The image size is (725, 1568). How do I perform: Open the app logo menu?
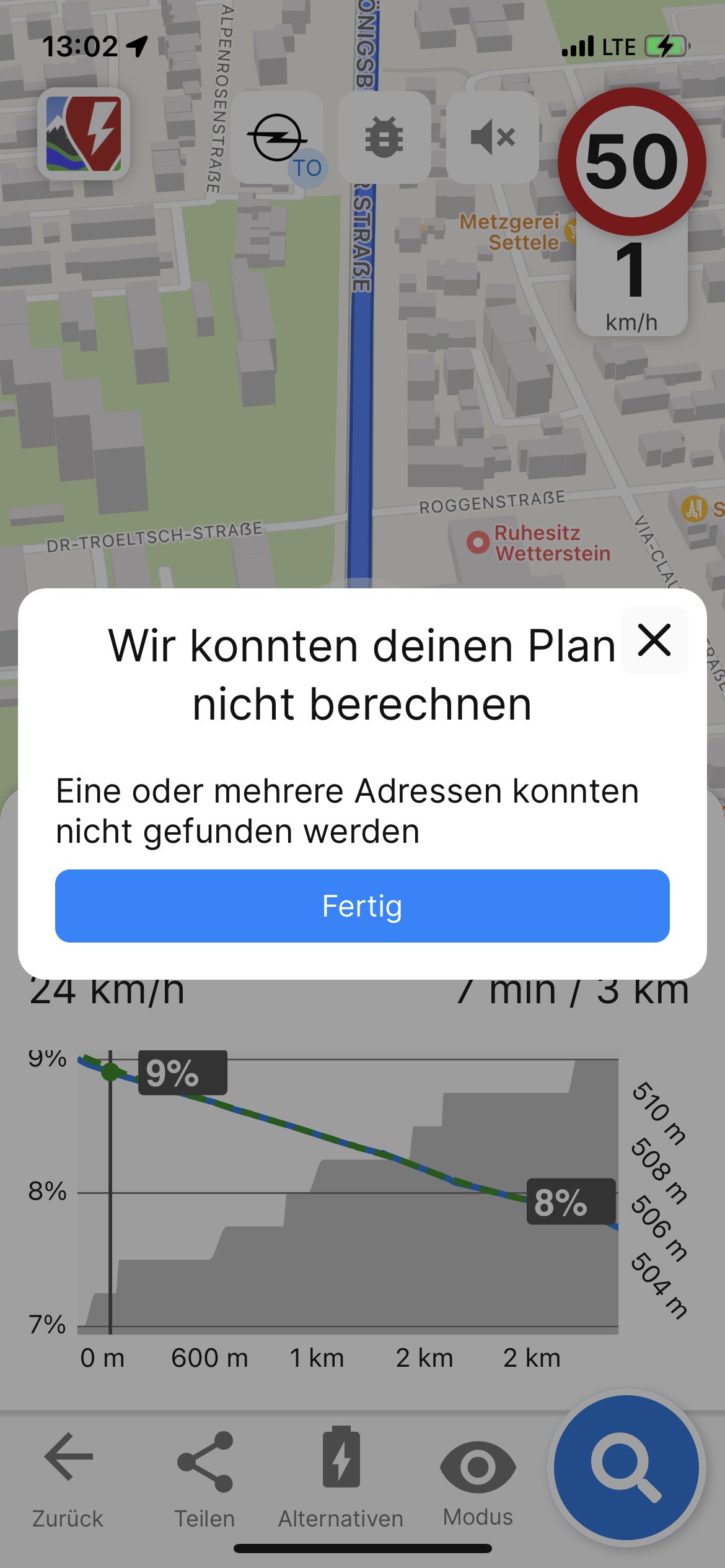84,134
